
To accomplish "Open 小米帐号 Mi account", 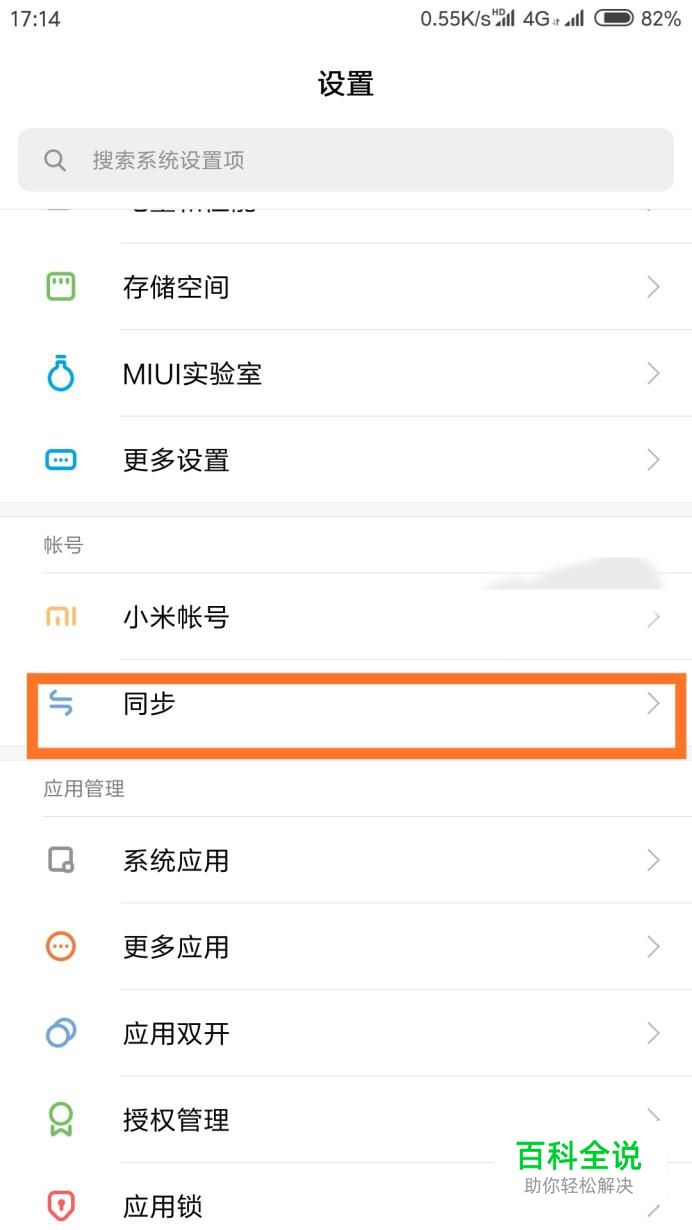I will (x=345, y=617).
